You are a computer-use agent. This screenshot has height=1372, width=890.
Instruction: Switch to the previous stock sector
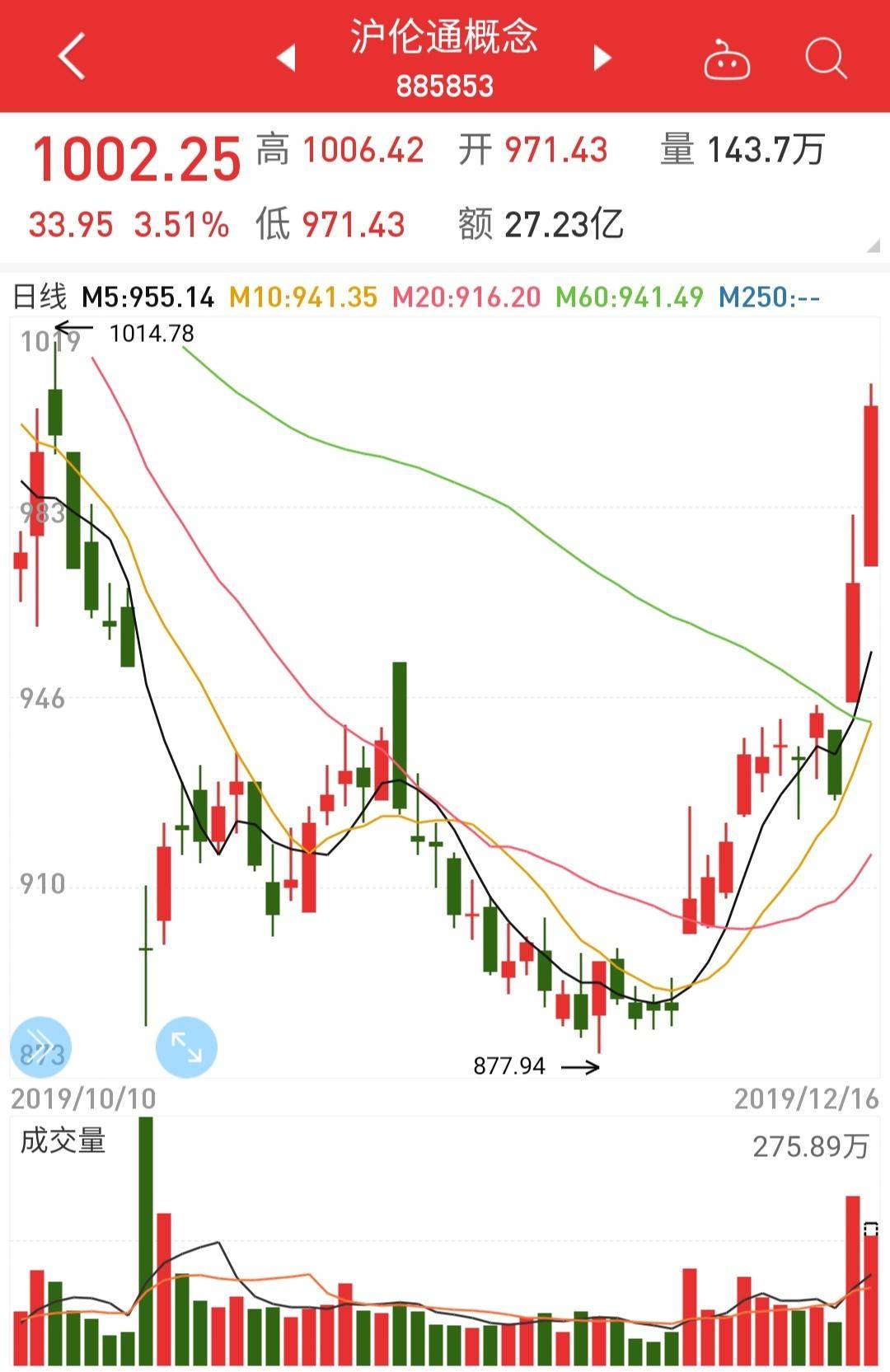click(286, 58)
